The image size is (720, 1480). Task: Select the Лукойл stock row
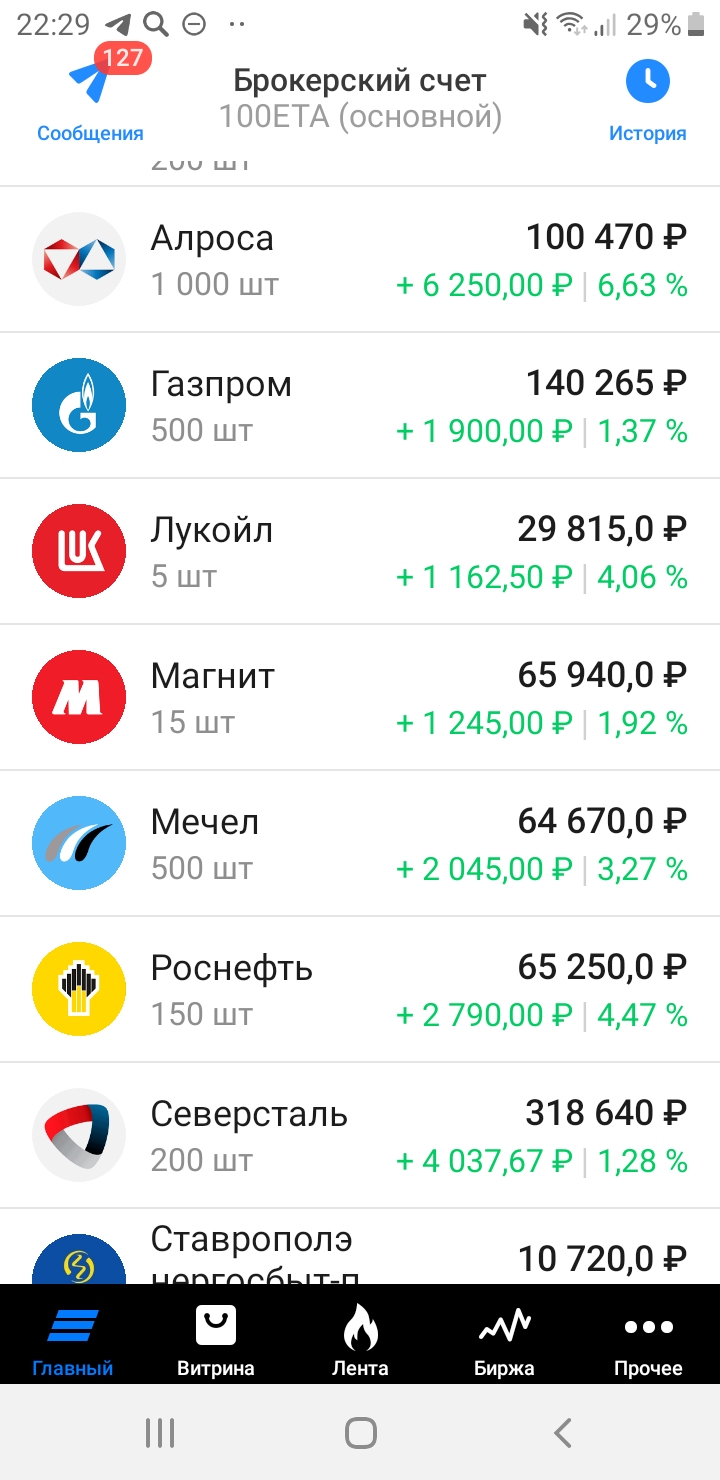(360, 552)
